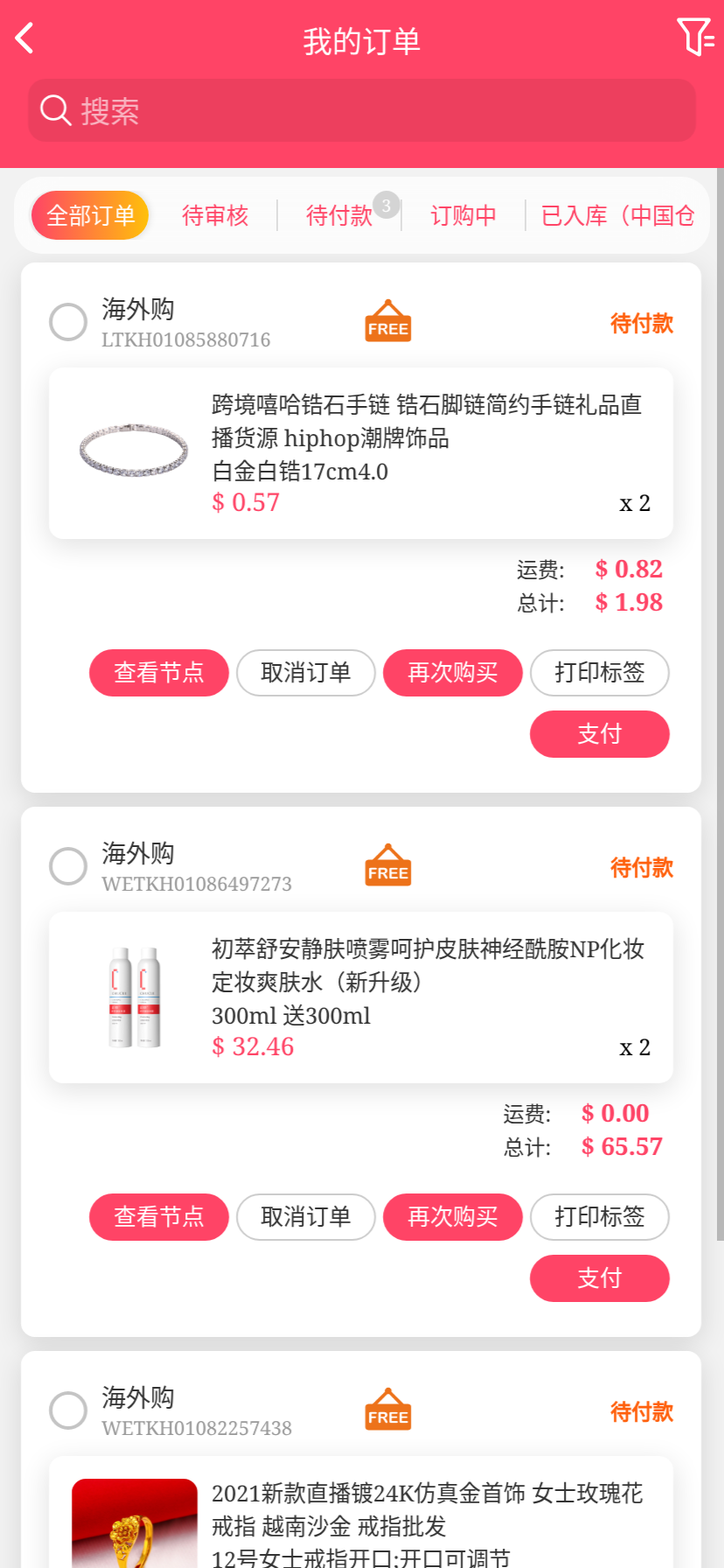Switch to the 订购中 tab
The height and width of the screenshot is (1568, 724).
(463, 215)
